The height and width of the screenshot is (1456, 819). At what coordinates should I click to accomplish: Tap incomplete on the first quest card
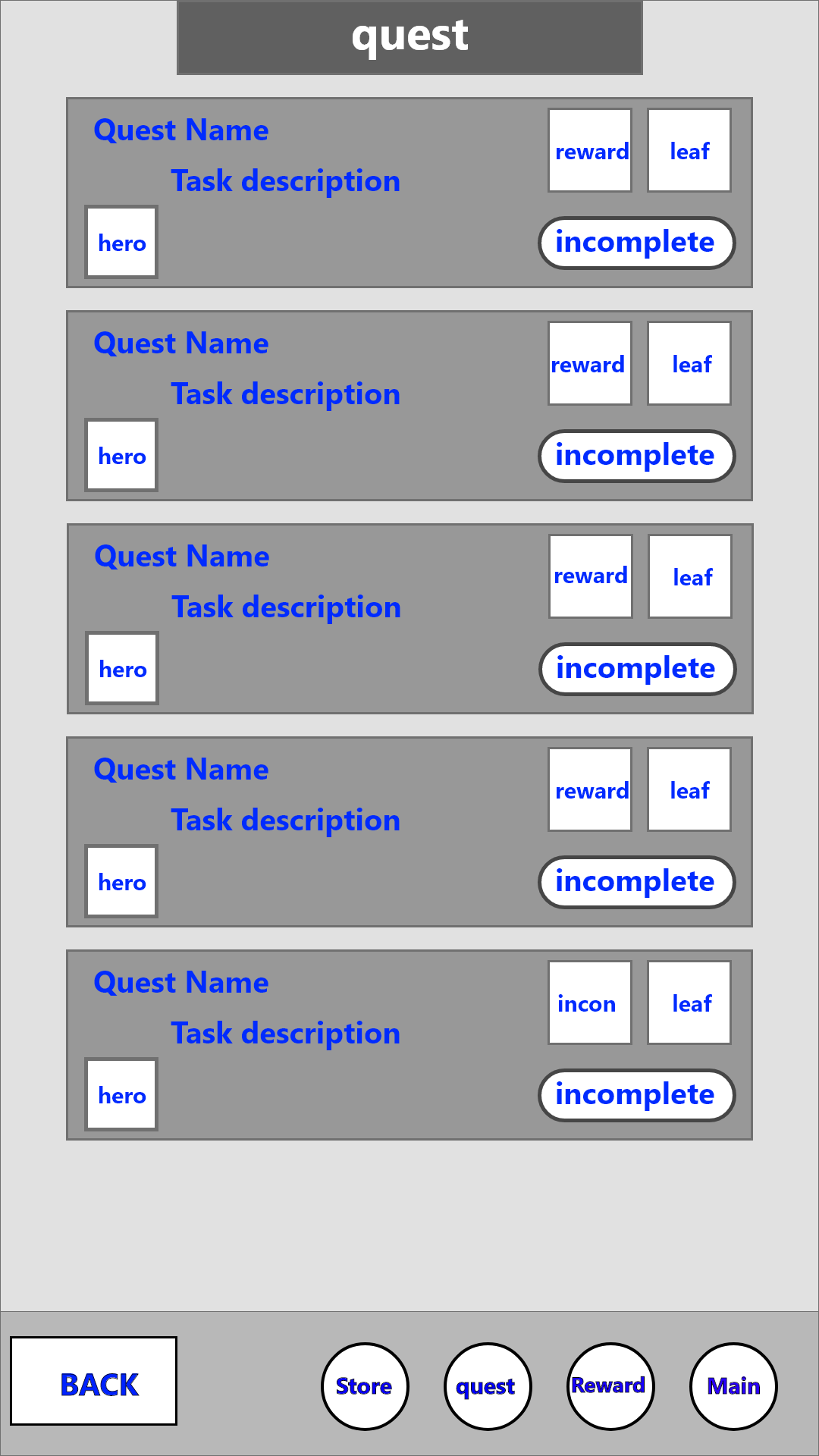pyautogui.click(x=636, y=243)
